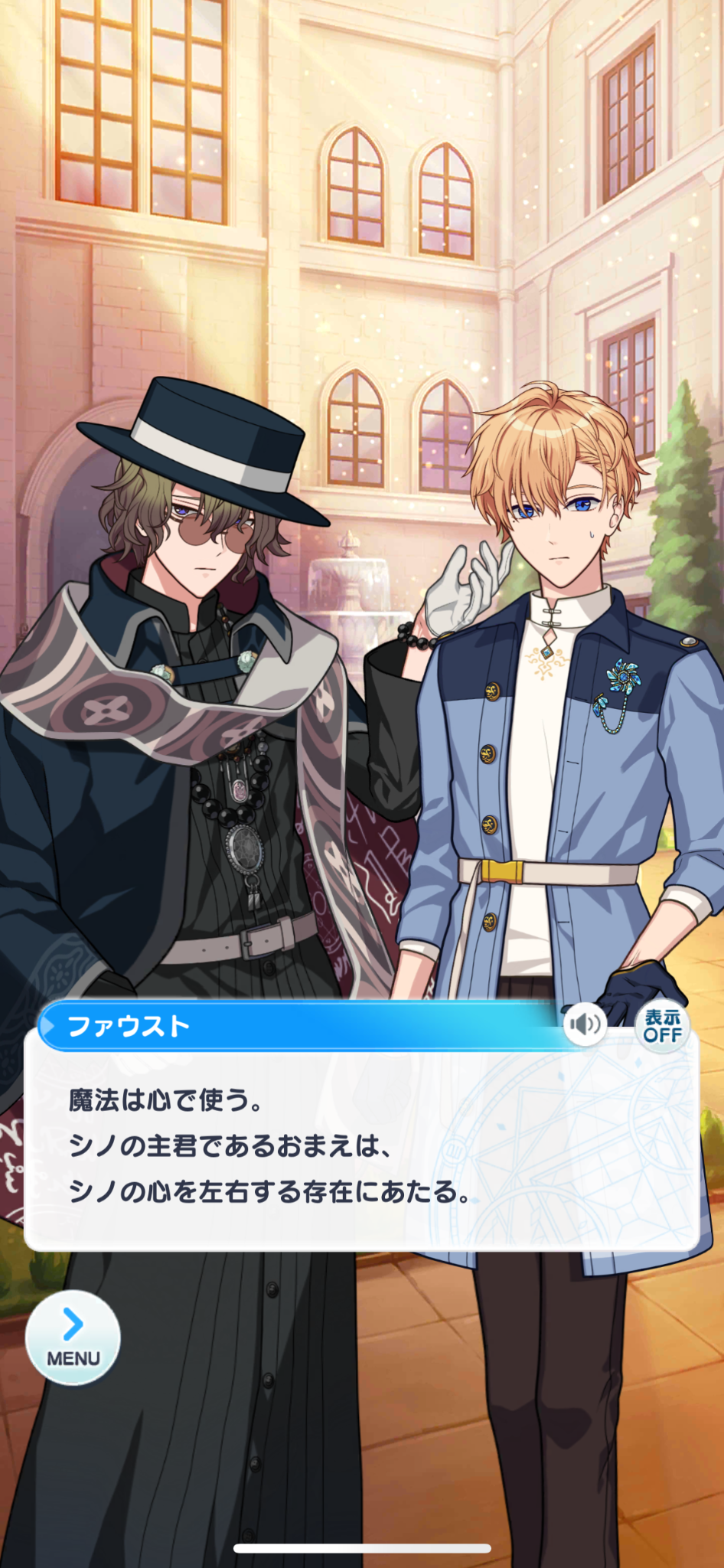Advance the story by tapping the dialogue text box
The height and width of the screenshot is (1568, 724).
[x=362, y=1148]
